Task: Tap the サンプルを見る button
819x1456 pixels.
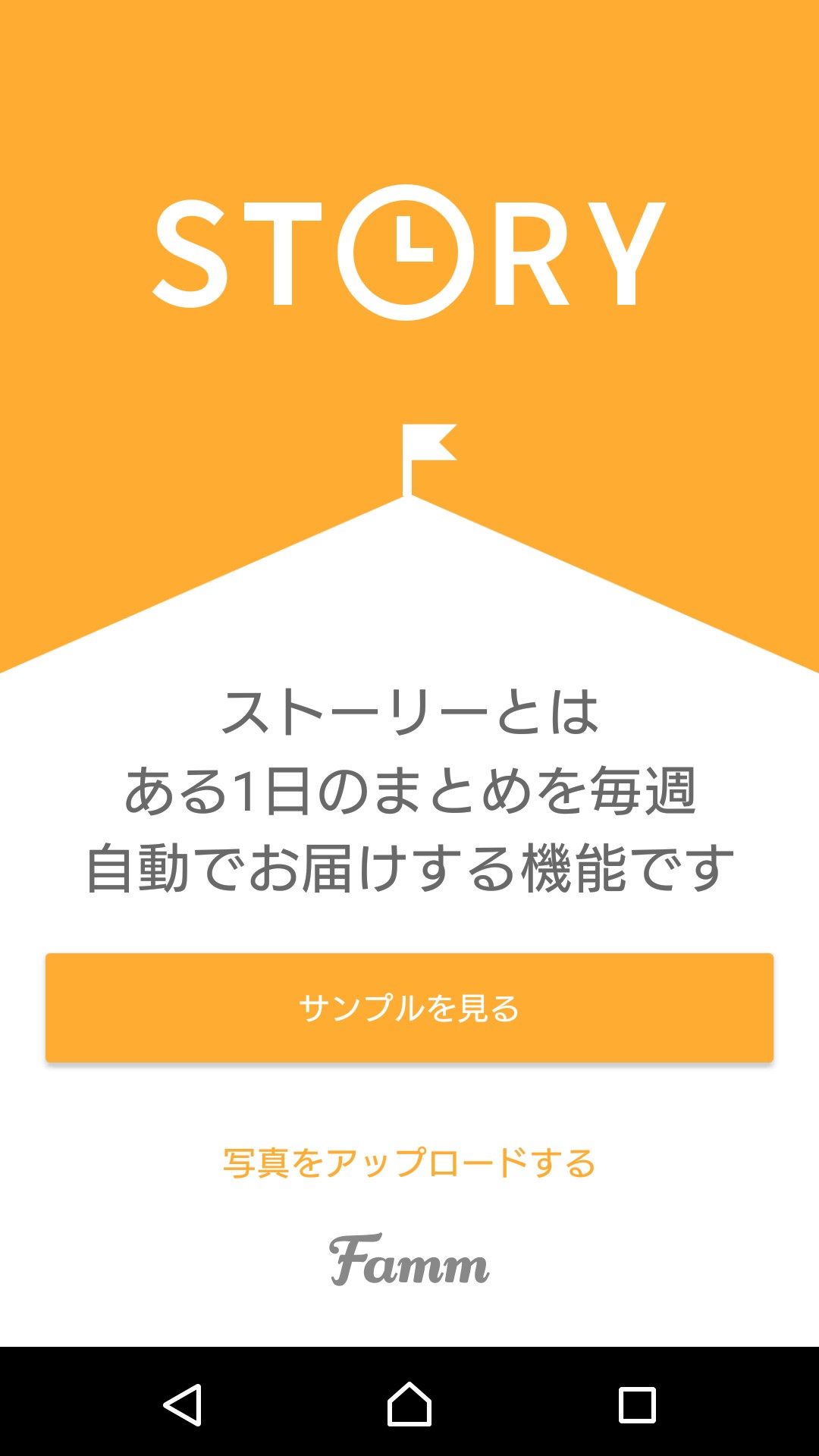Action: tap(409, 1008)
